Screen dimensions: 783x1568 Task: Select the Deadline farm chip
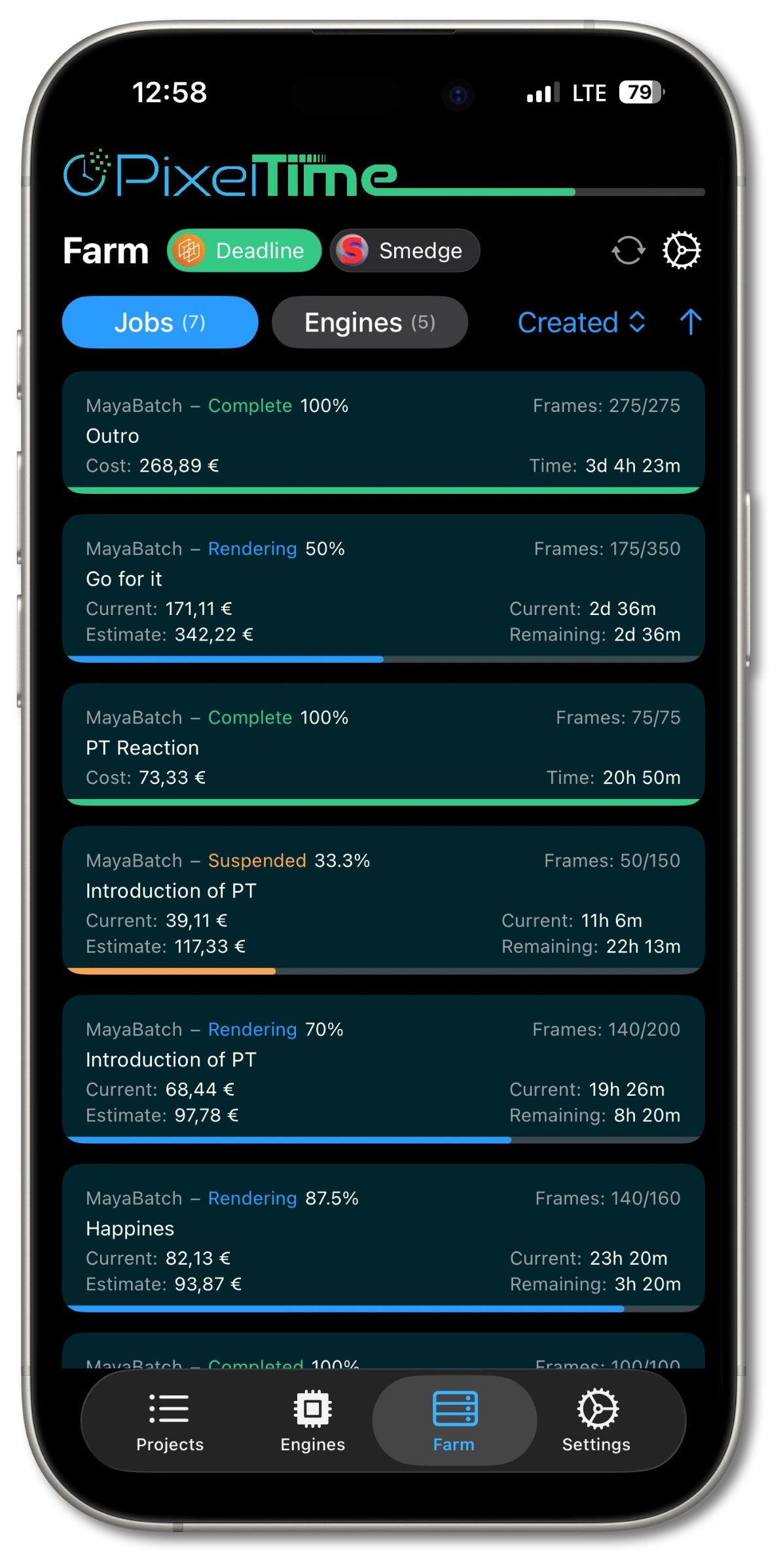click(244, 251)
